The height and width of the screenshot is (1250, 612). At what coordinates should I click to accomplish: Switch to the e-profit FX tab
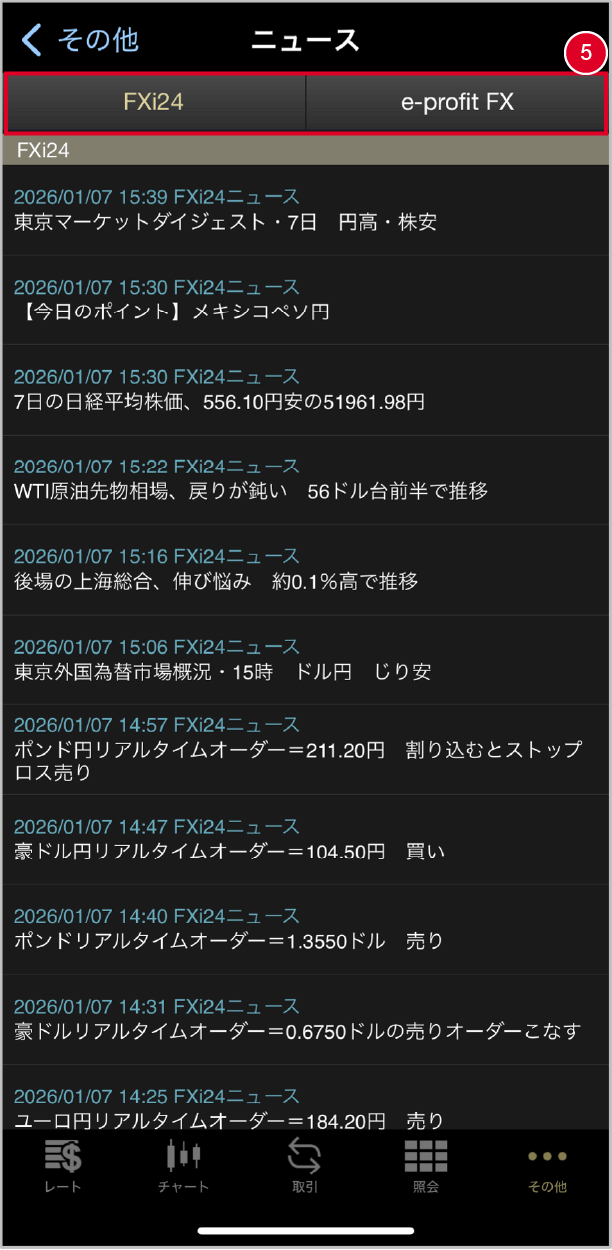pos(457,102)
